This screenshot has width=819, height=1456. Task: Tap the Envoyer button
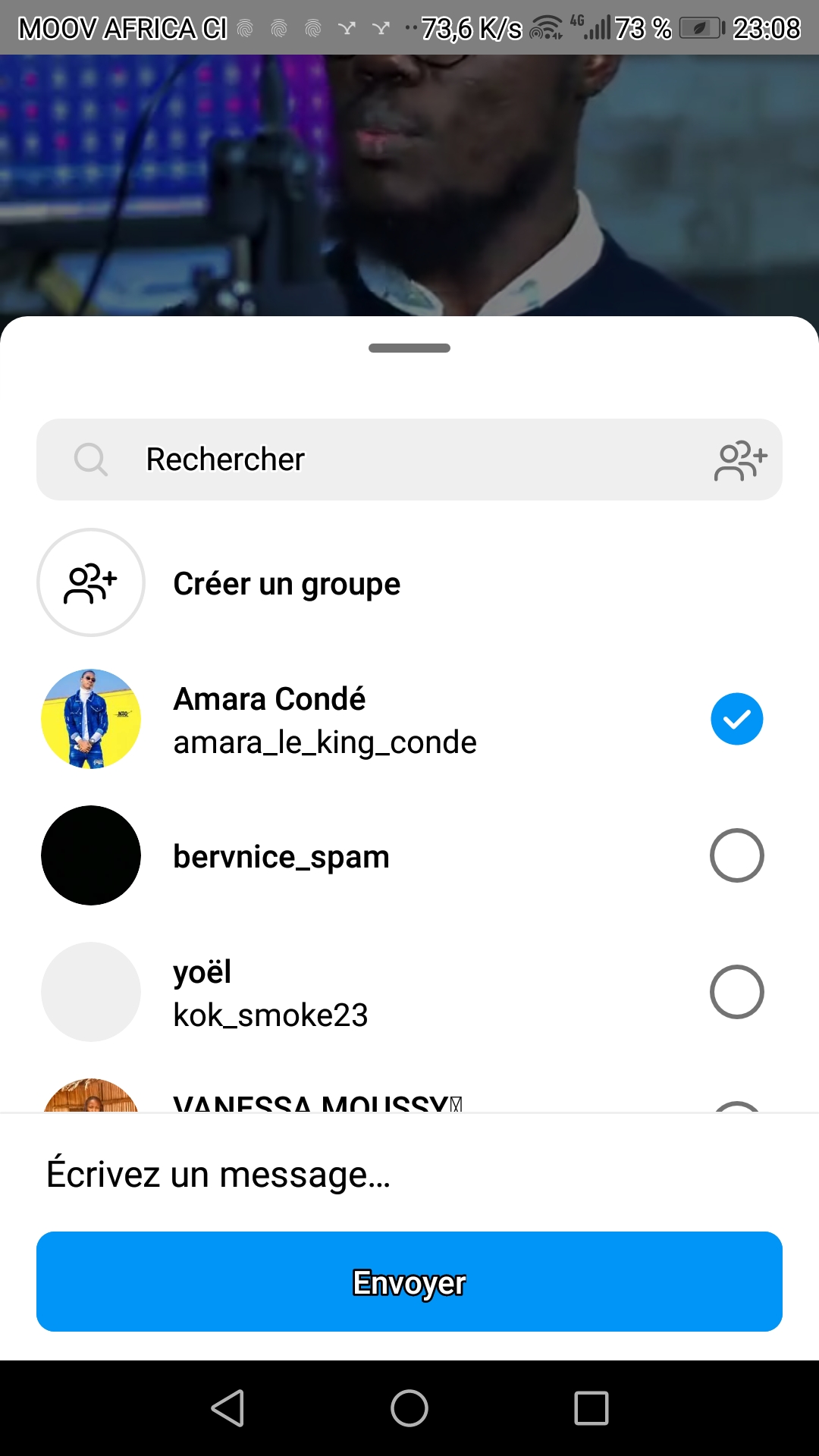click(409, 1282)
